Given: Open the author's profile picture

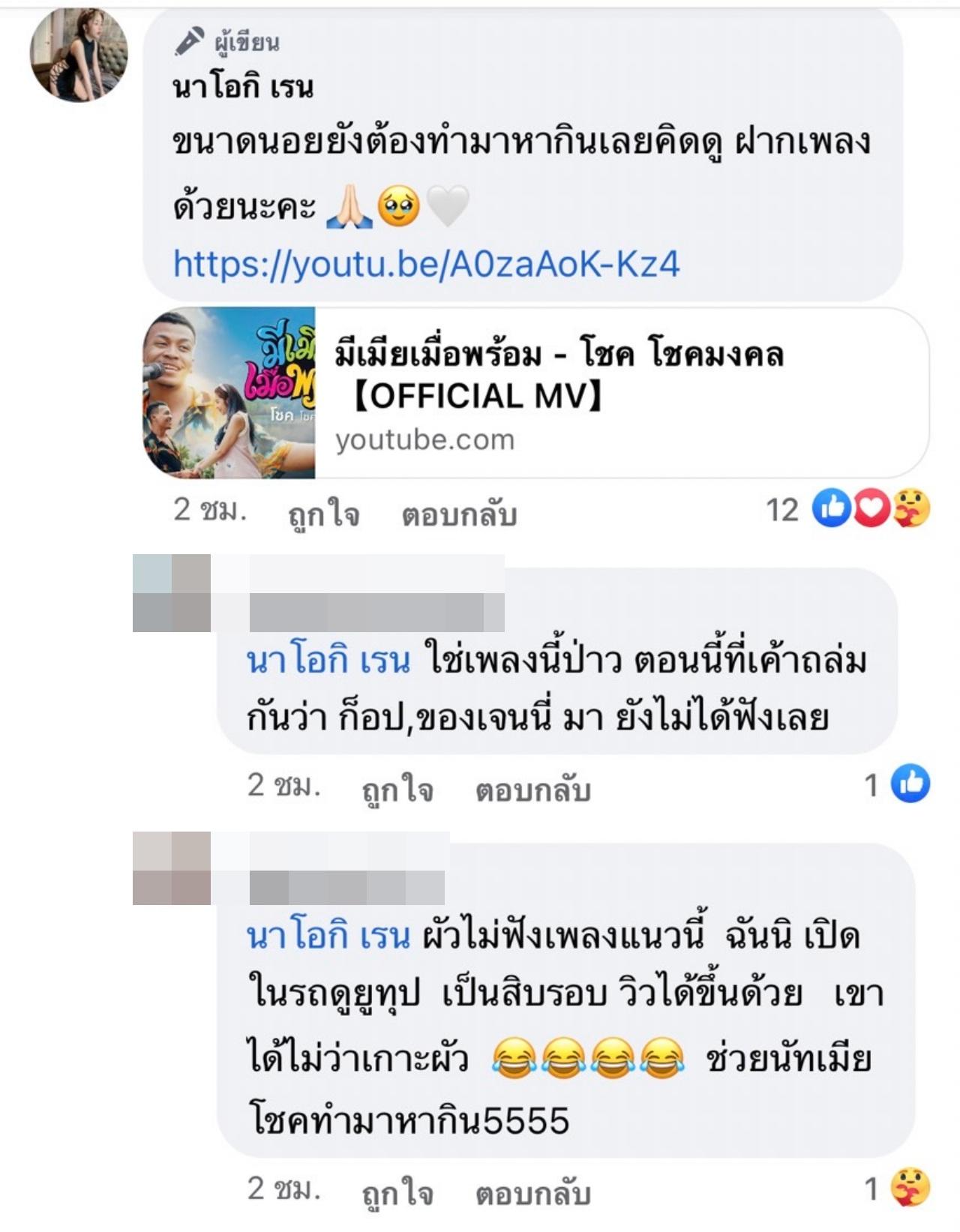Looking at the screenshot, I should [79, 54].
